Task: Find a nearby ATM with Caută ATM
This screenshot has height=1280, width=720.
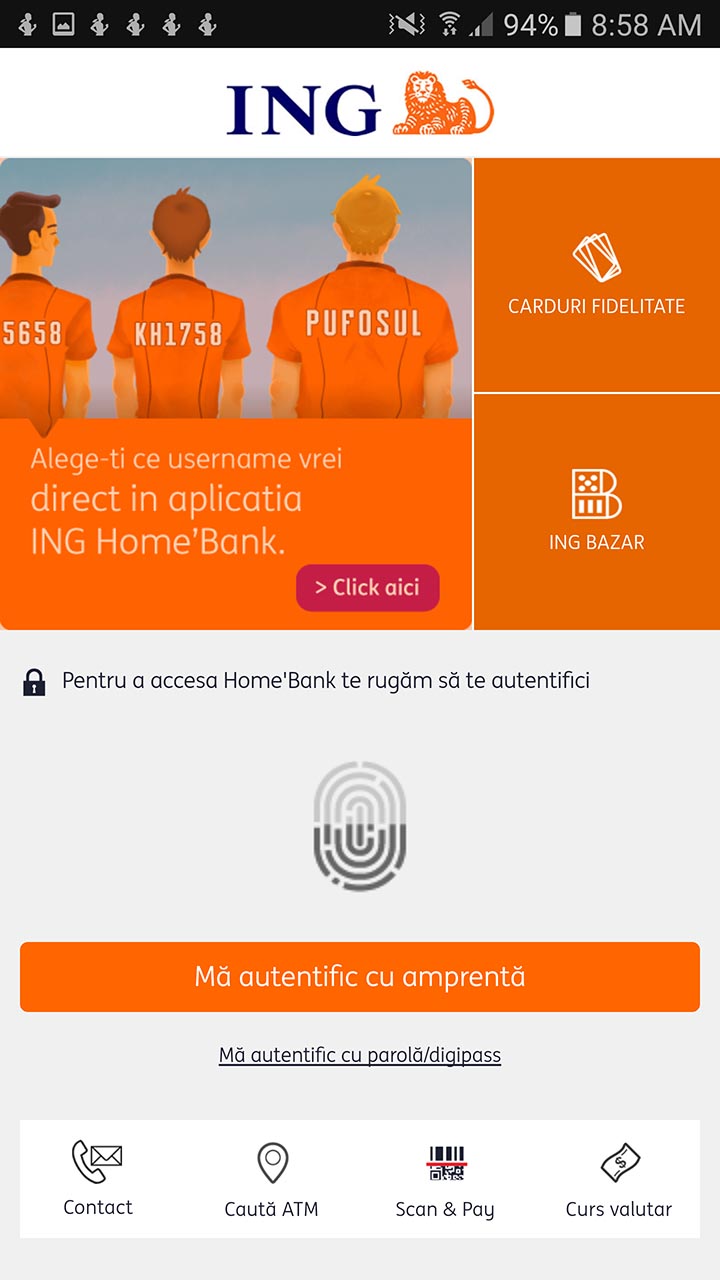Action: tap(272, 1179)
